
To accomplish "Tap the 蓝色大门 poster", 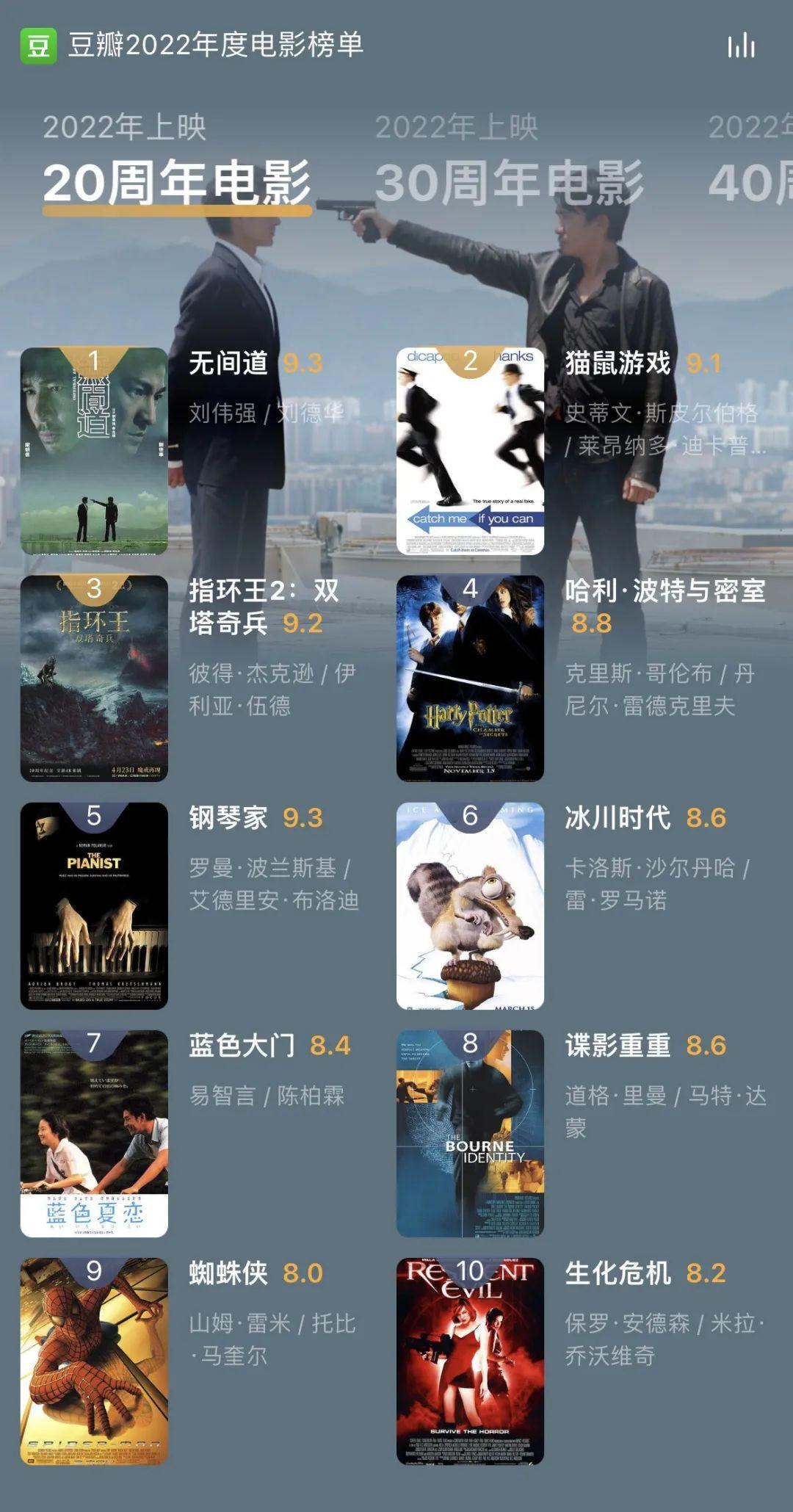I will click(x=94, y=1133).
